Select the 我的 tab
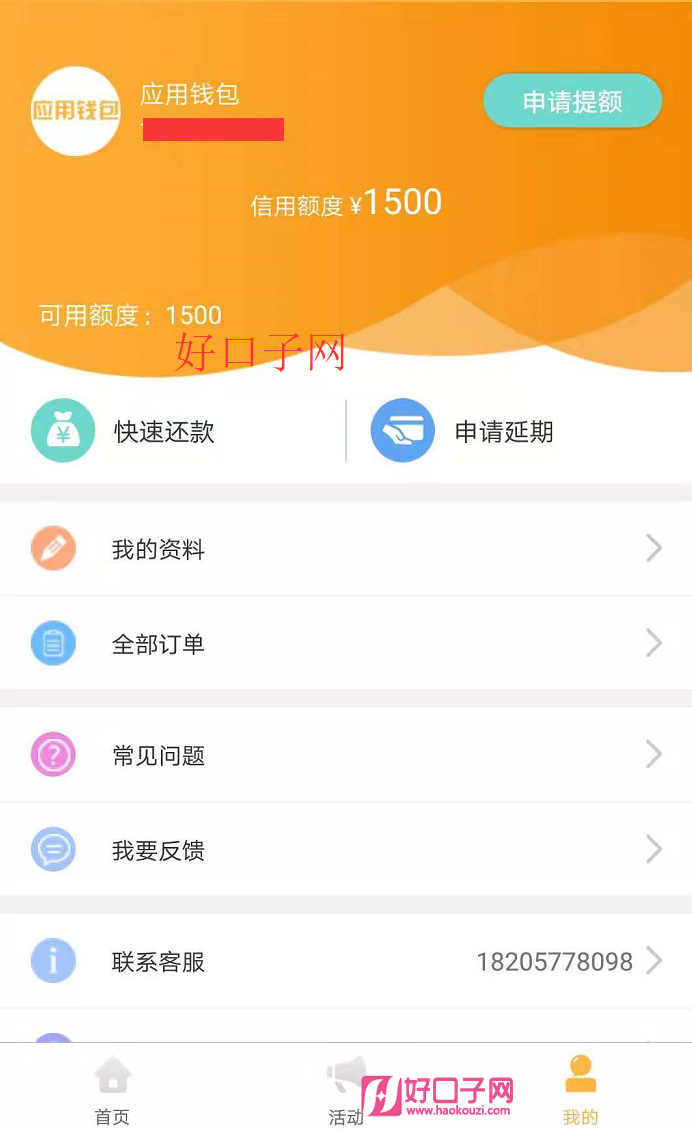Image resolution: width=692 pixels, height=1131 pixels. point(580,1092)
